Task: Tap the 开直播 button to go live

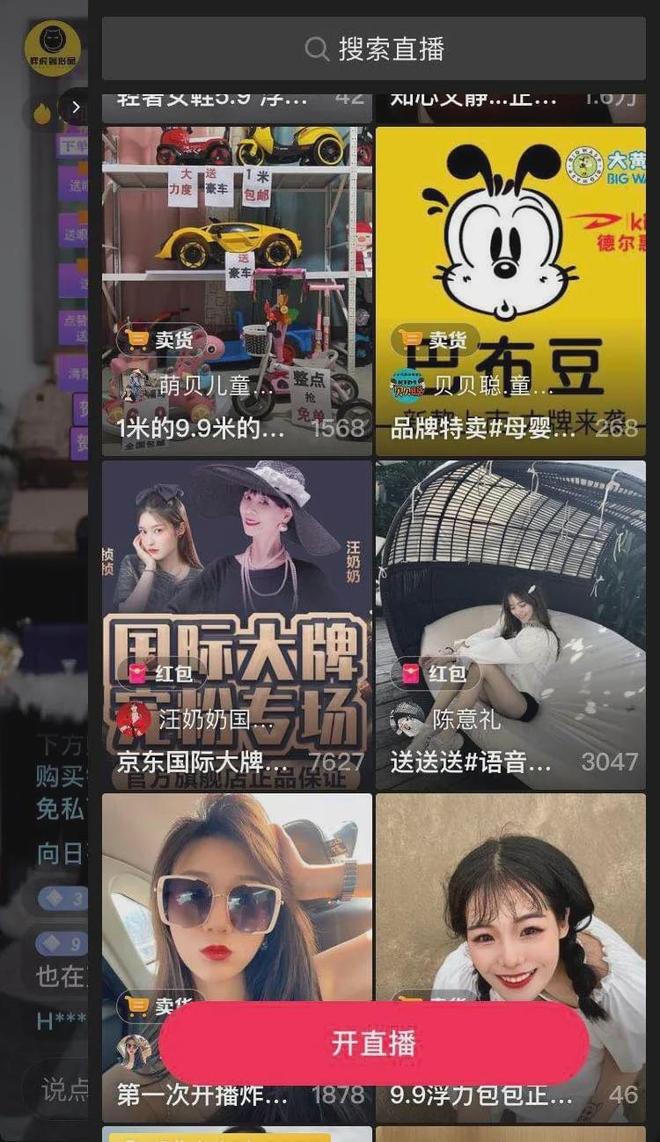Action: pos(373,1043)
